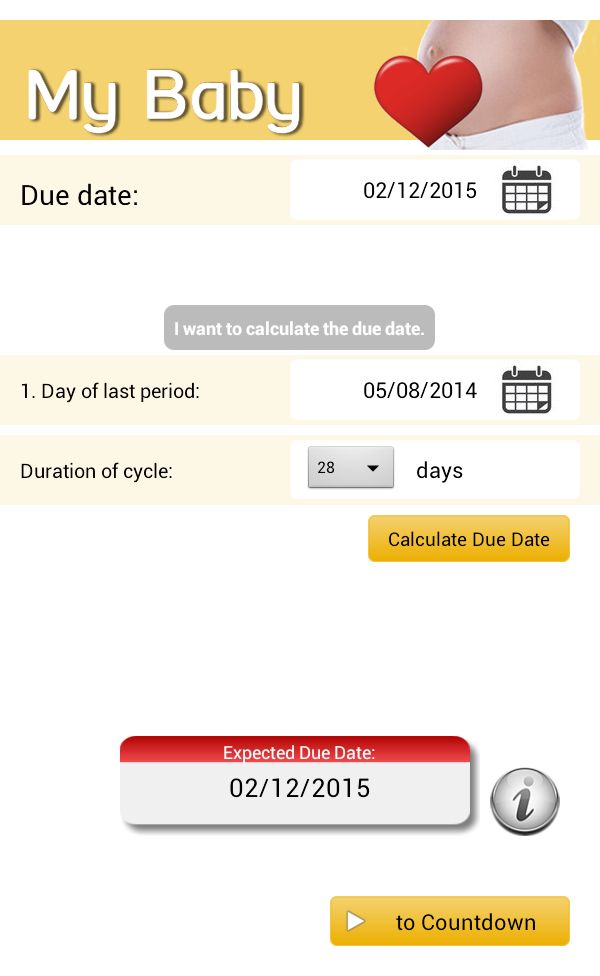Tap the Calculate Due Date button
The width and height of the screenshot is (600, 976).
point(468,539)
